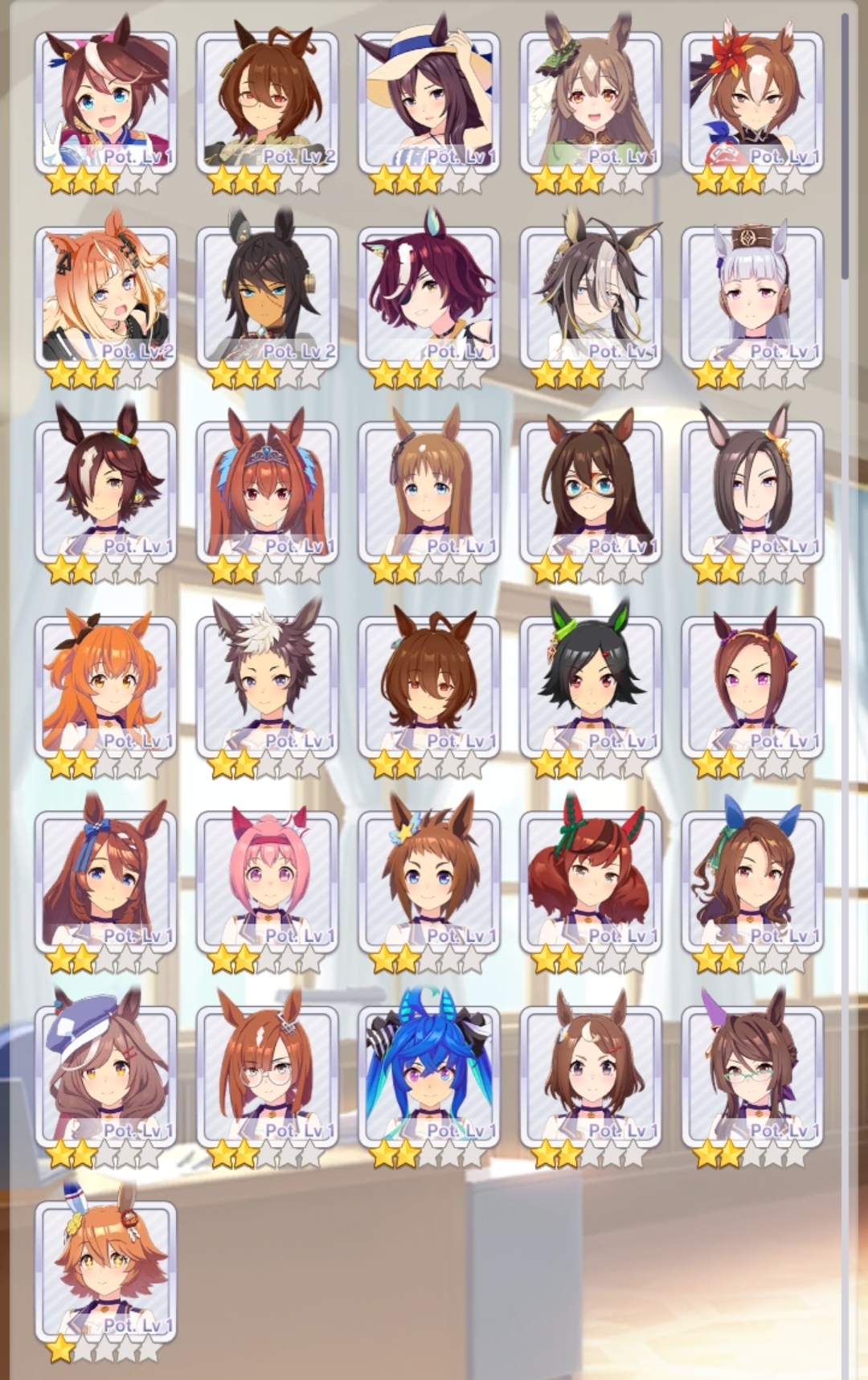This screenshot has width=868, height=1380.
Task: Tap the character with round silver glasses
Action: 266,1075
